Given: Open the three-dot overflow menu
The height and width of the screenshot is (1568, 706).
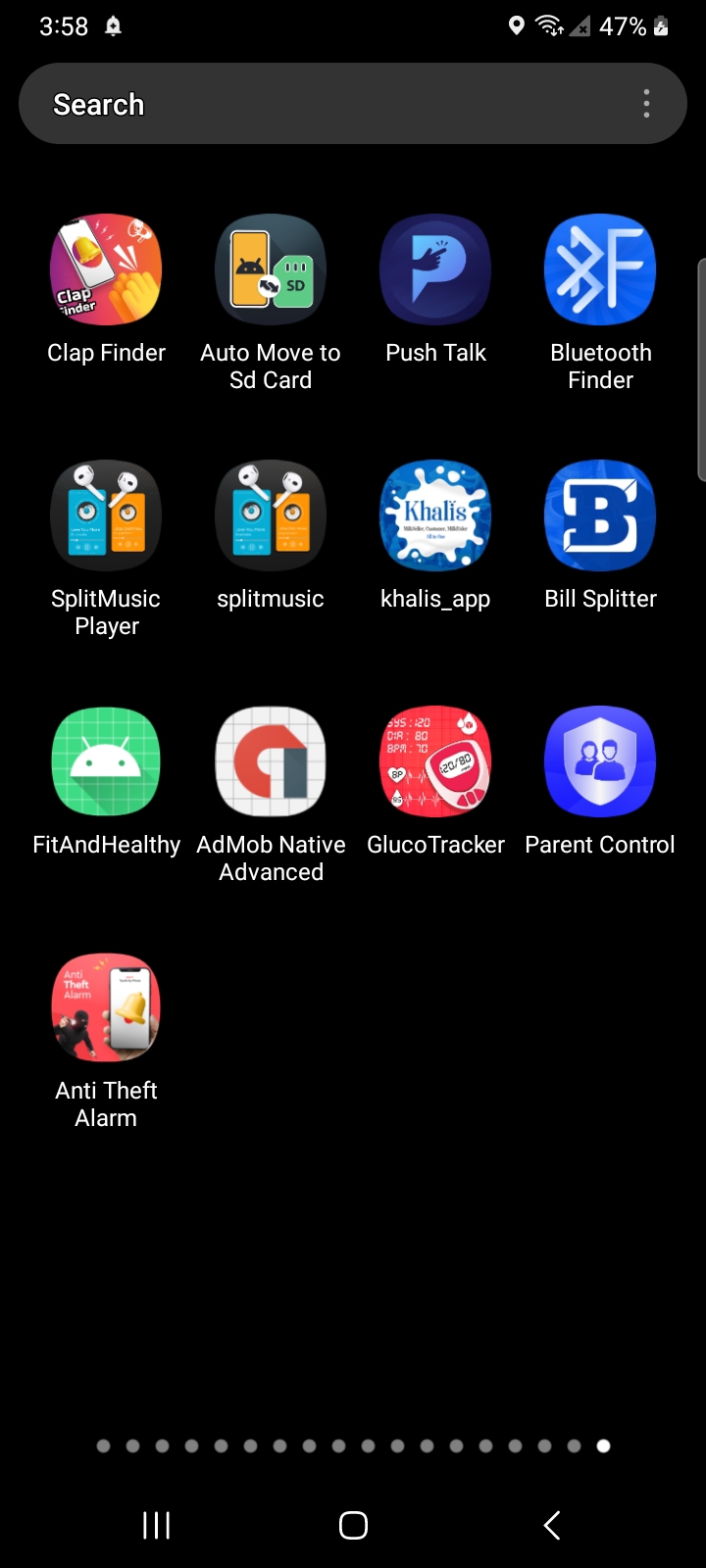Looking at the screenshot, I should click(646, 104).
